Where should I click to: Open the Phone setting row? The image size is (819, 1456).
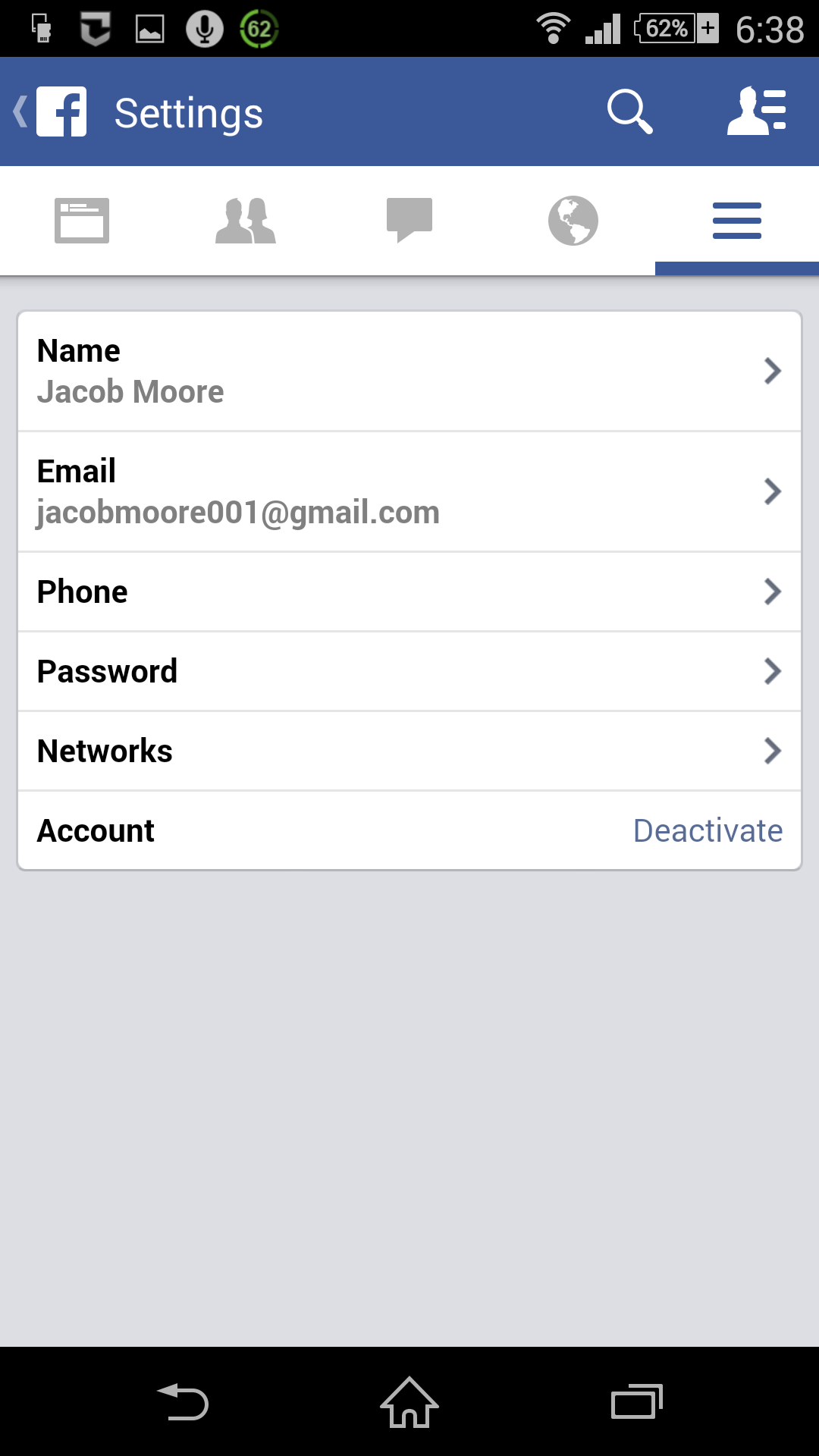[409, 591]
